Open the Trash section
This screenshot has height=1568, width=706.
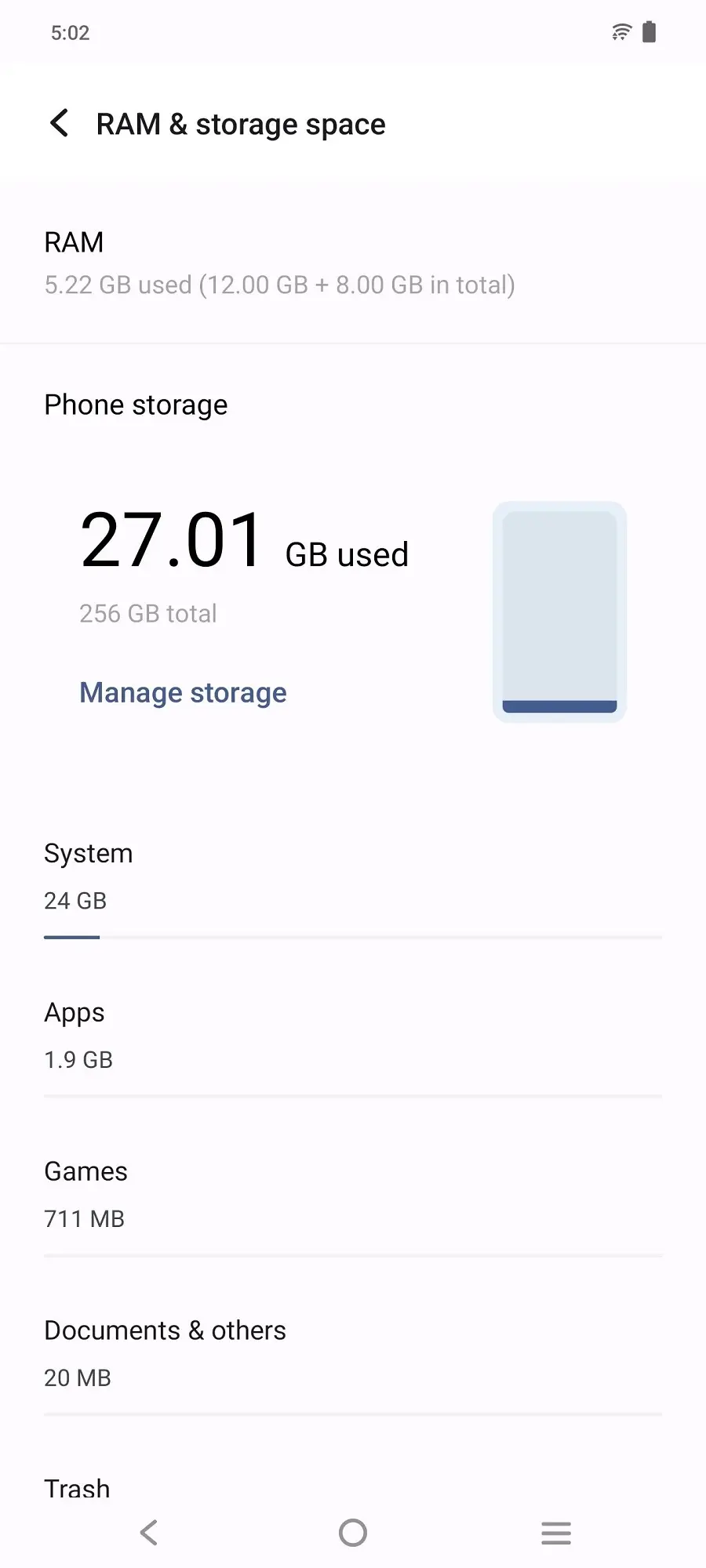77,1488
